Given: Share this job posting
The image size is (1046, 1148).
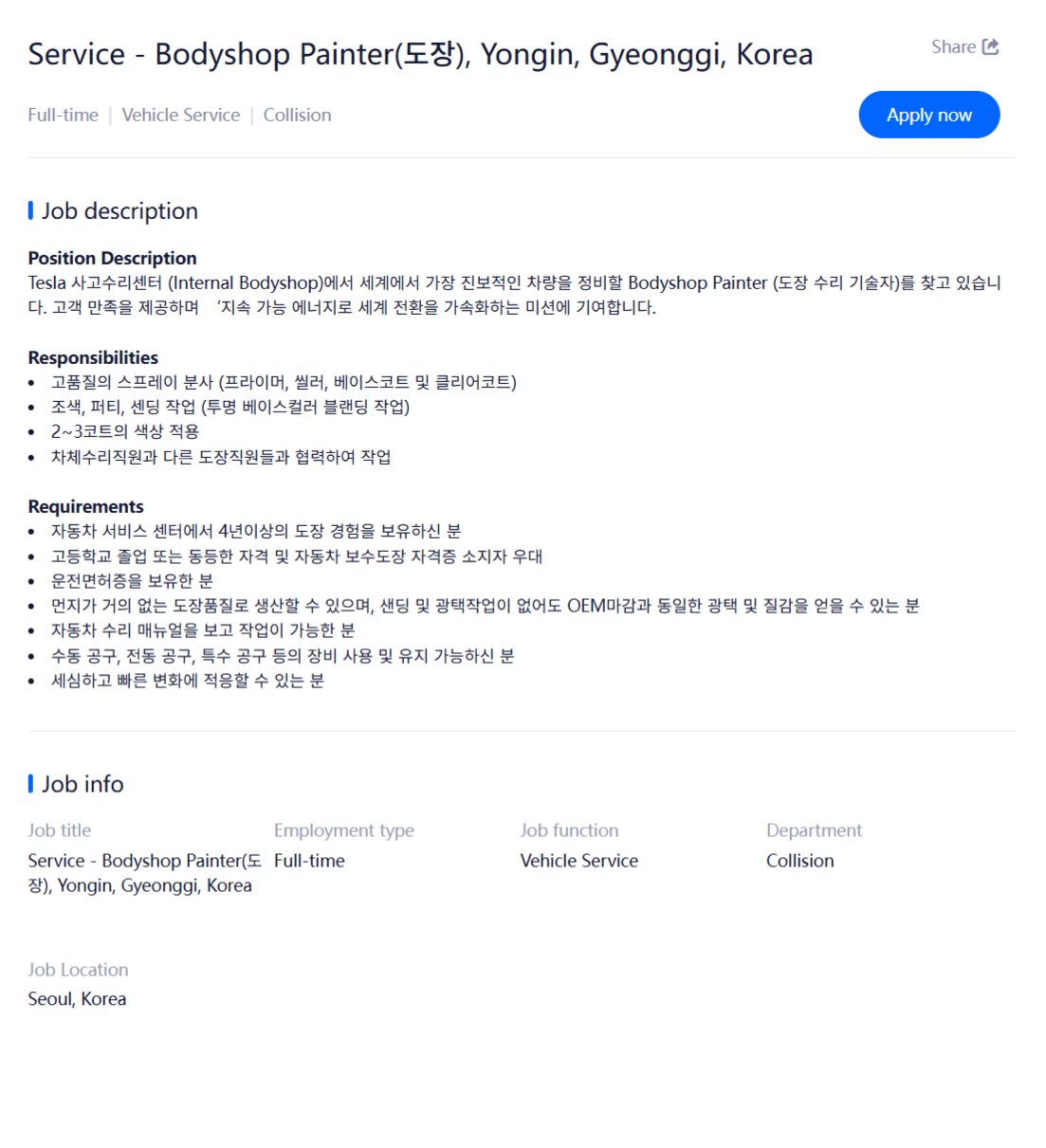Looking at the screenshot, I should tap(964, 46).
